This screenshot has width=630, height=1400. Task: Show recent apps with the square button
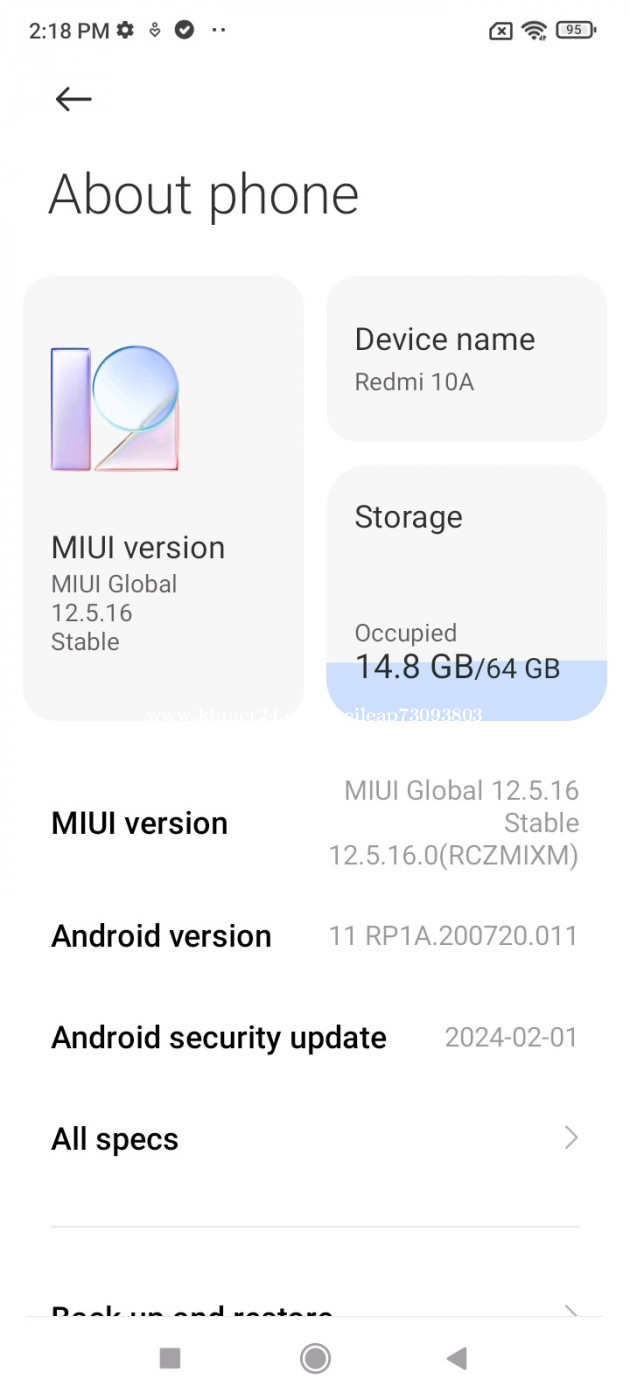click(x=170, y=1357)
